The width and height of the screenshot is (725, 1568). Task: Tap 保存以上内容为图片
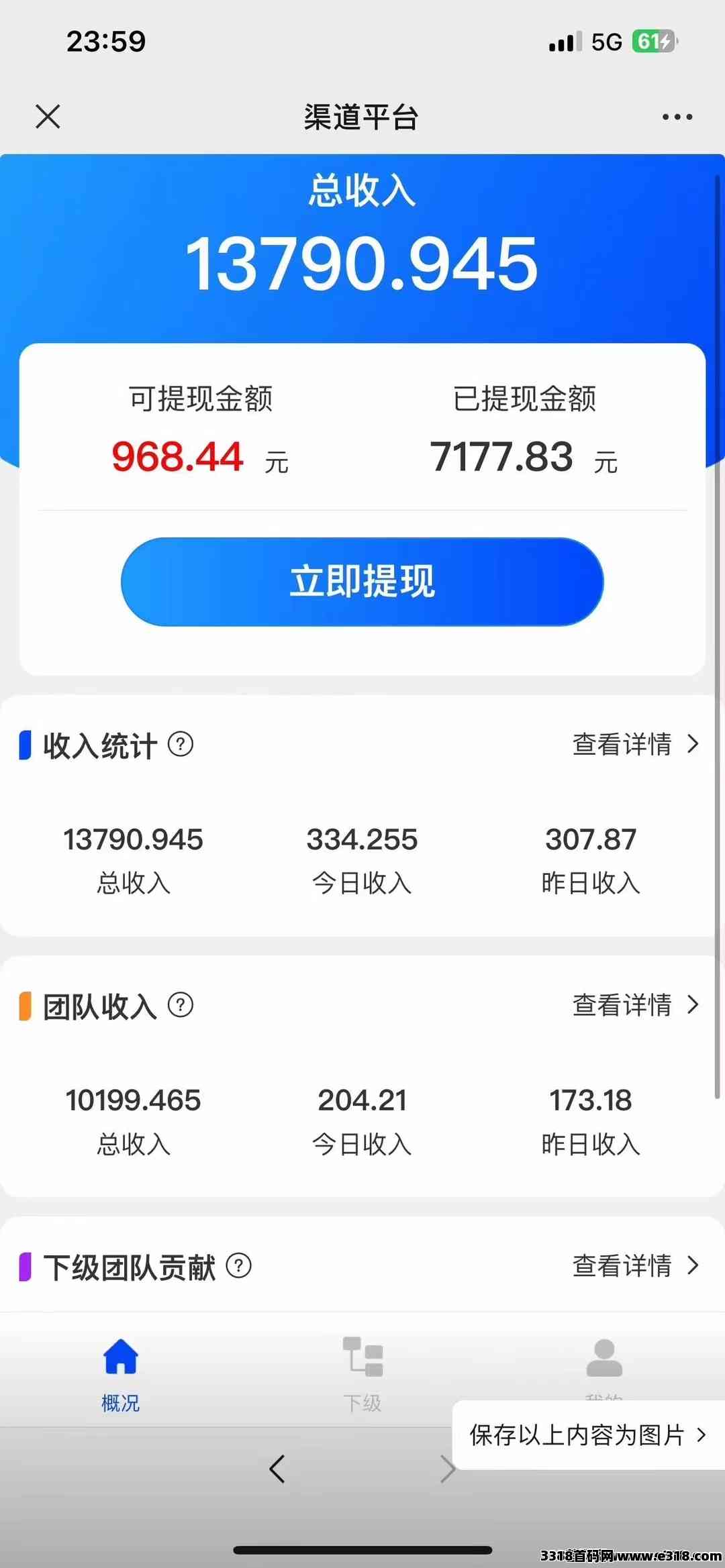point(588,1435)
